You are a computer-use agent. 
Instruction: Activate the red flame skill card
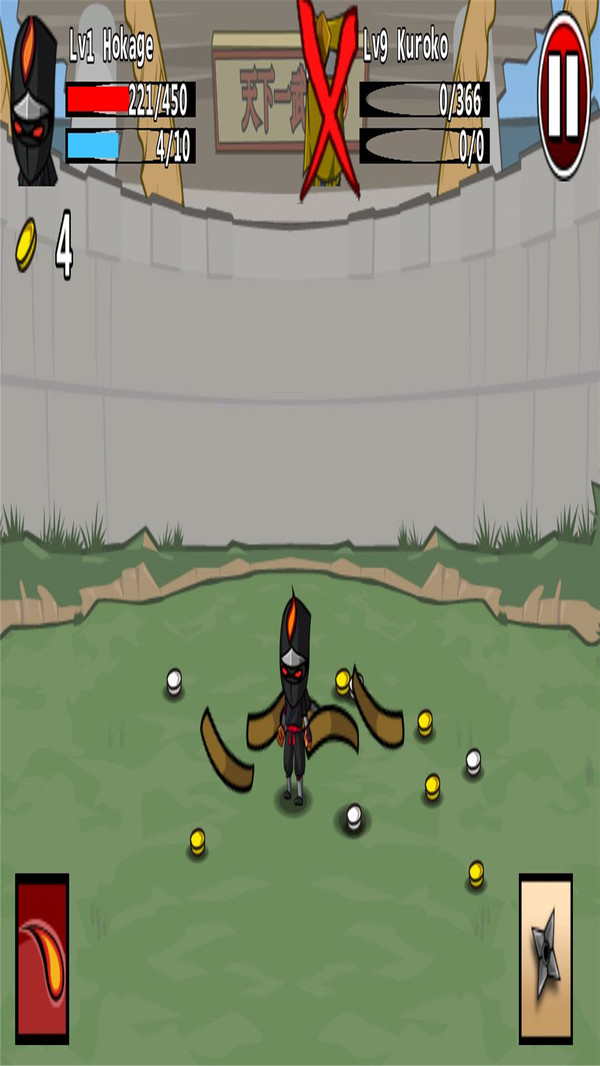(x=42, y=958)
